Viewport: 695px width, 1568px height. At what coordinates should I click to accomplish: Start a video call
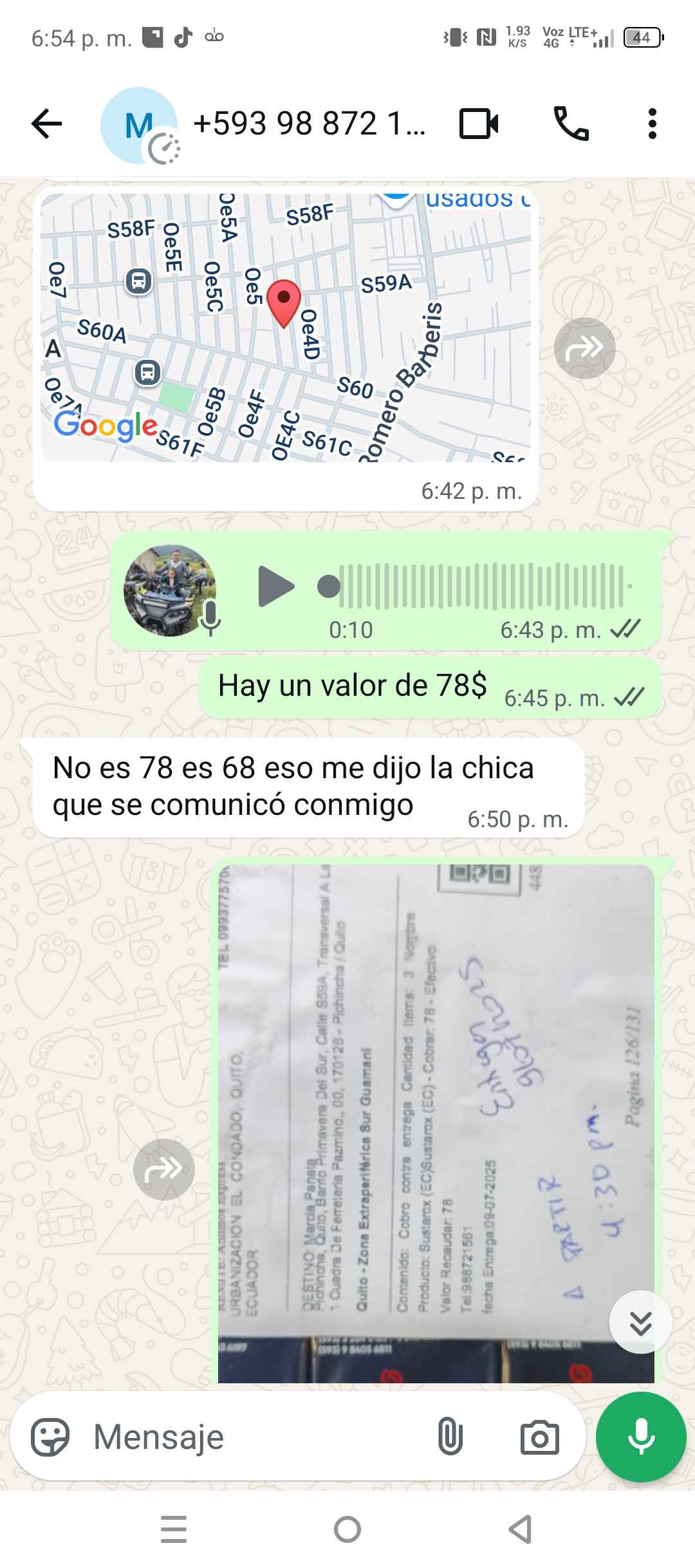(x=479, y=124)
